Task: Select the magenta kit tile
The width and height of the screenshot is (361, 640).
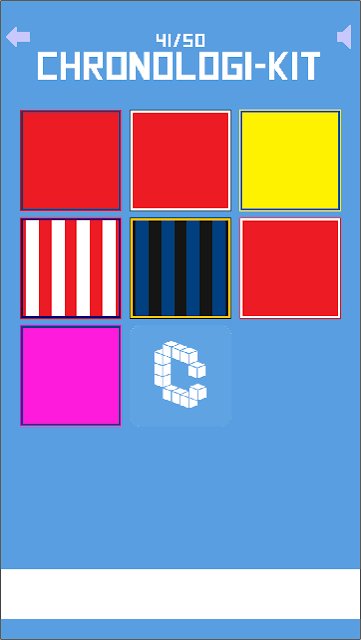Action: pos(71,376)
